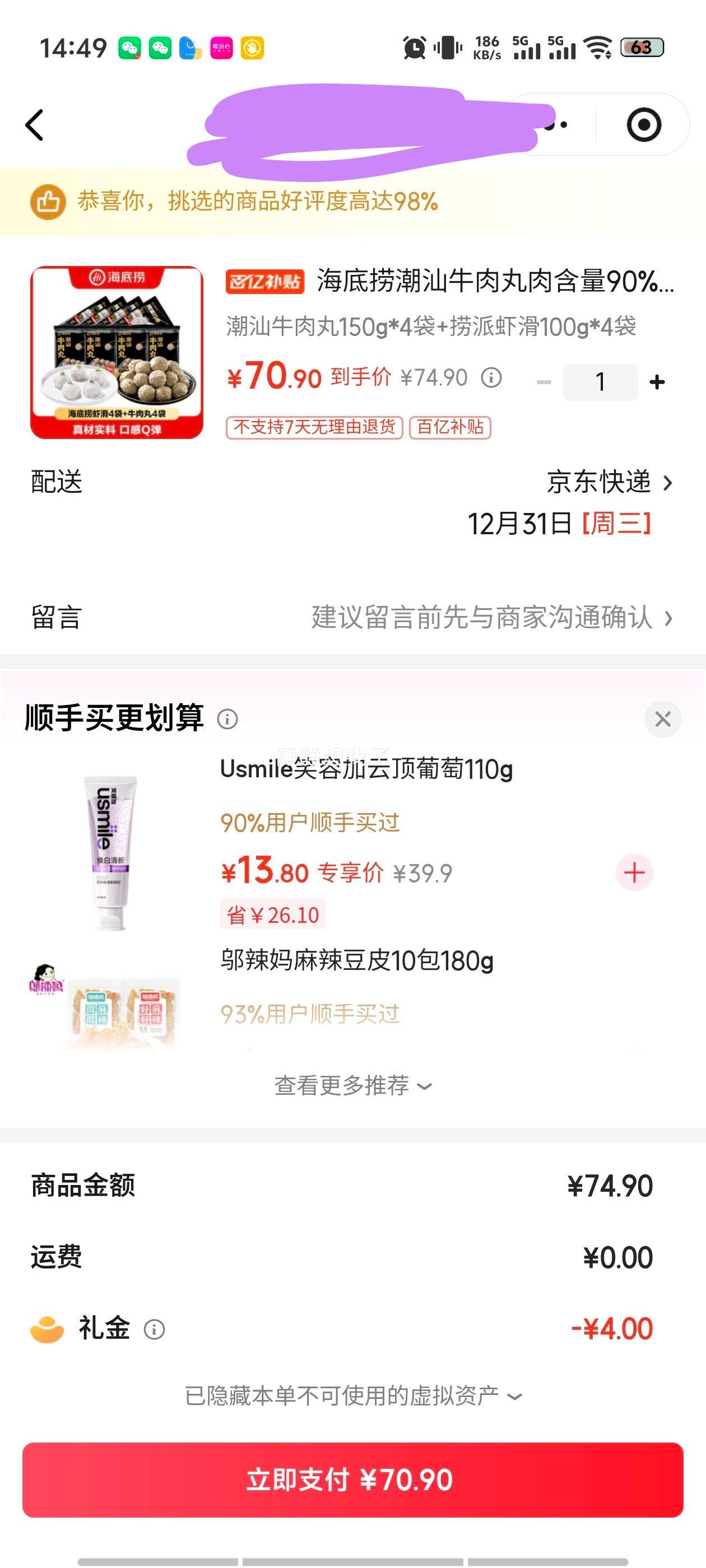Click the thumbs-up praise icon in banner
The width and height of the screenshot is (706, 1568).
click(49, 202)
